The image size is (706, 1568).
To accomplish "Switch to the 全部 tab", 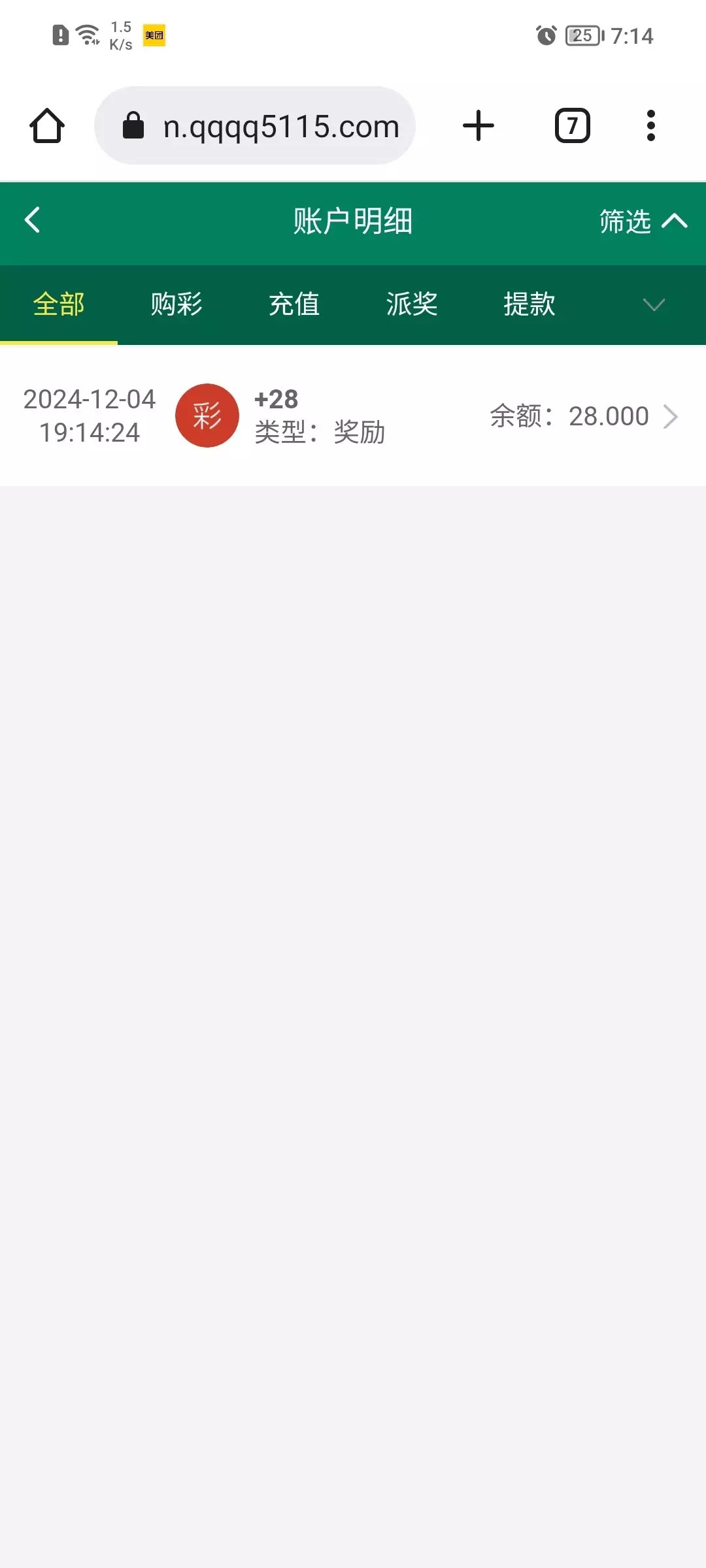I will [x=59, y=304].
